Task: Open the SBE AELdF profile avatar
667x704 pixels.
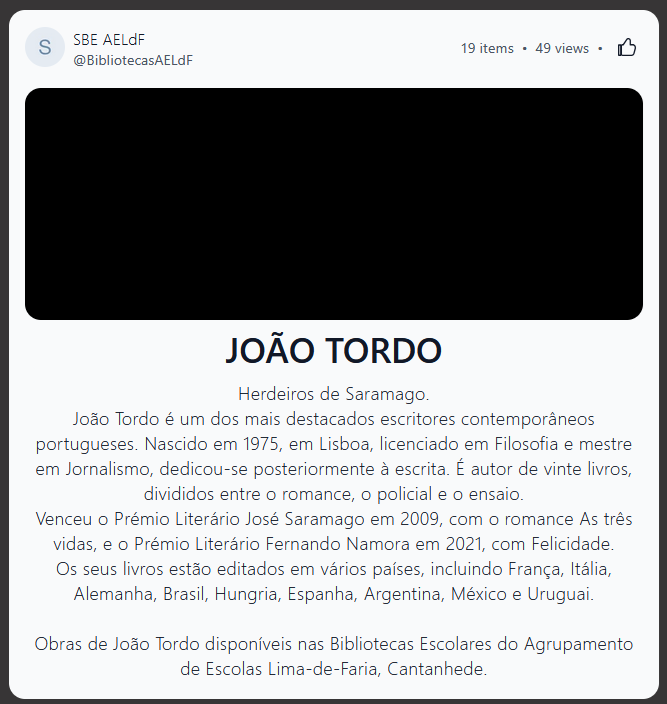Action: pos(44,47)
